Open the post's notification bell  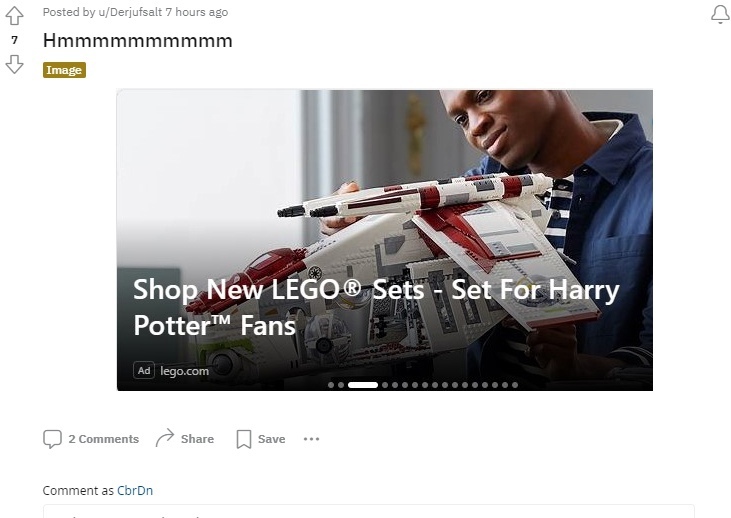719,14
